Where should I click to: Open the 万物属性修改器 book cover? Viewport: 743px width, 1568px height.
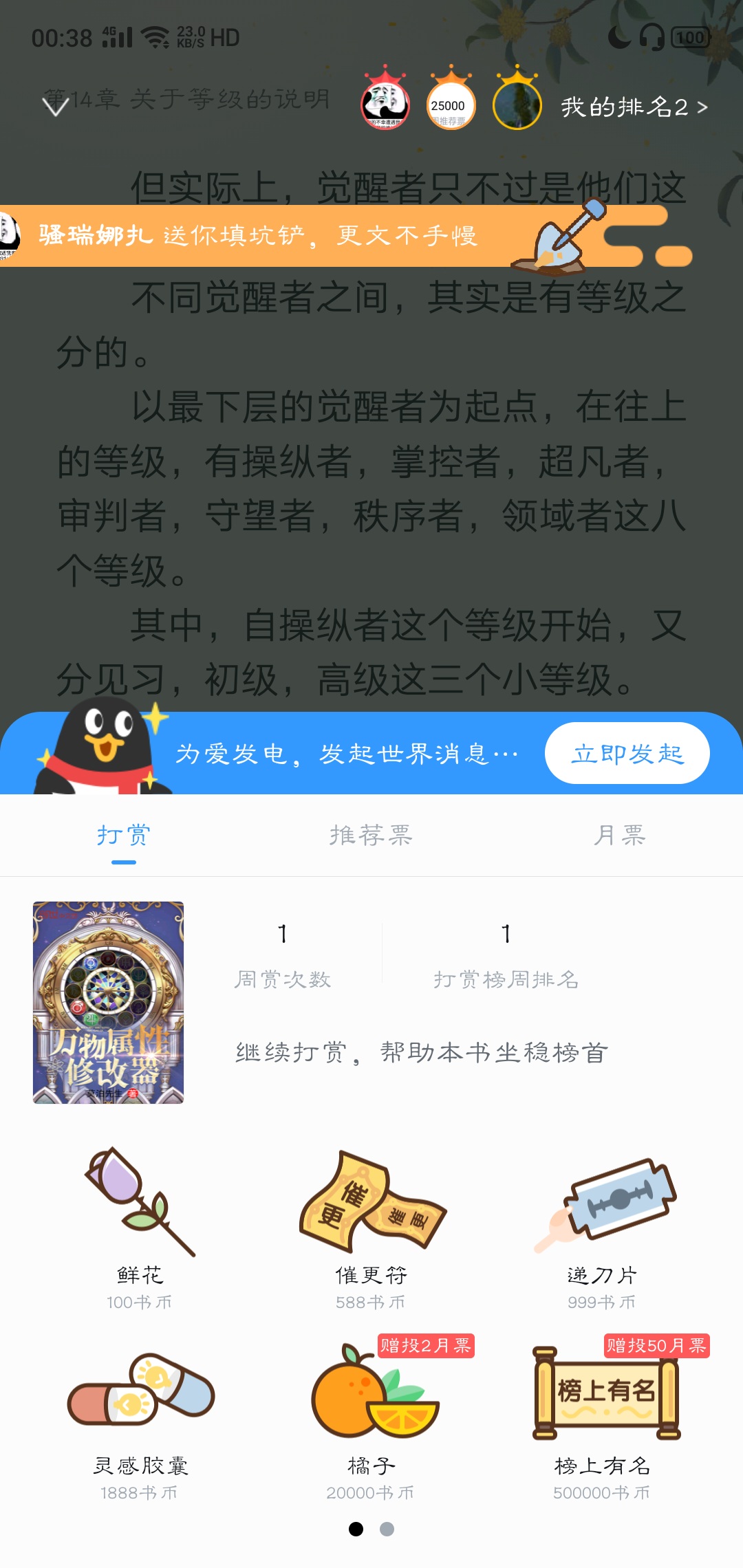pos(108,1003)
